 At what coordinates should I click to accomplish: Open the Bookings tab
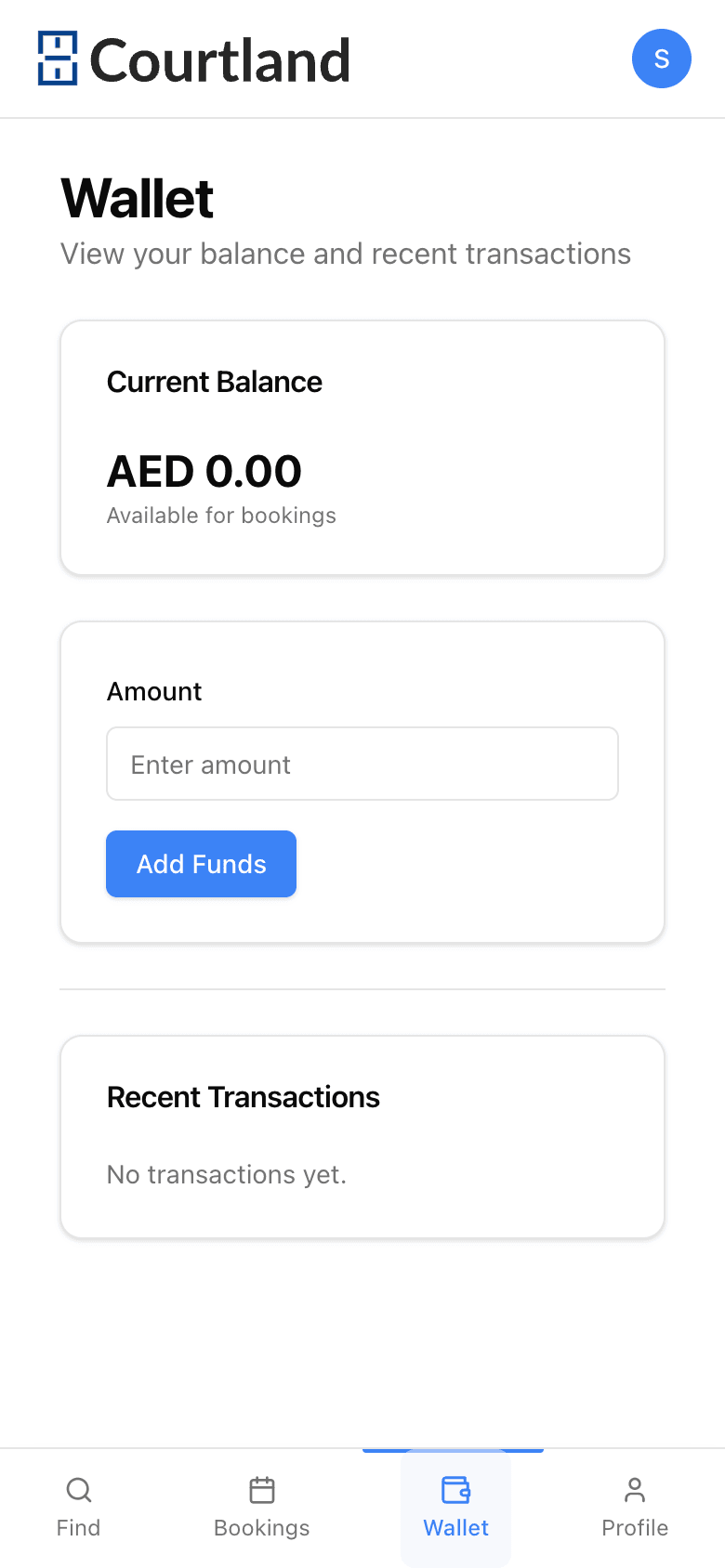pos(262,1508)
